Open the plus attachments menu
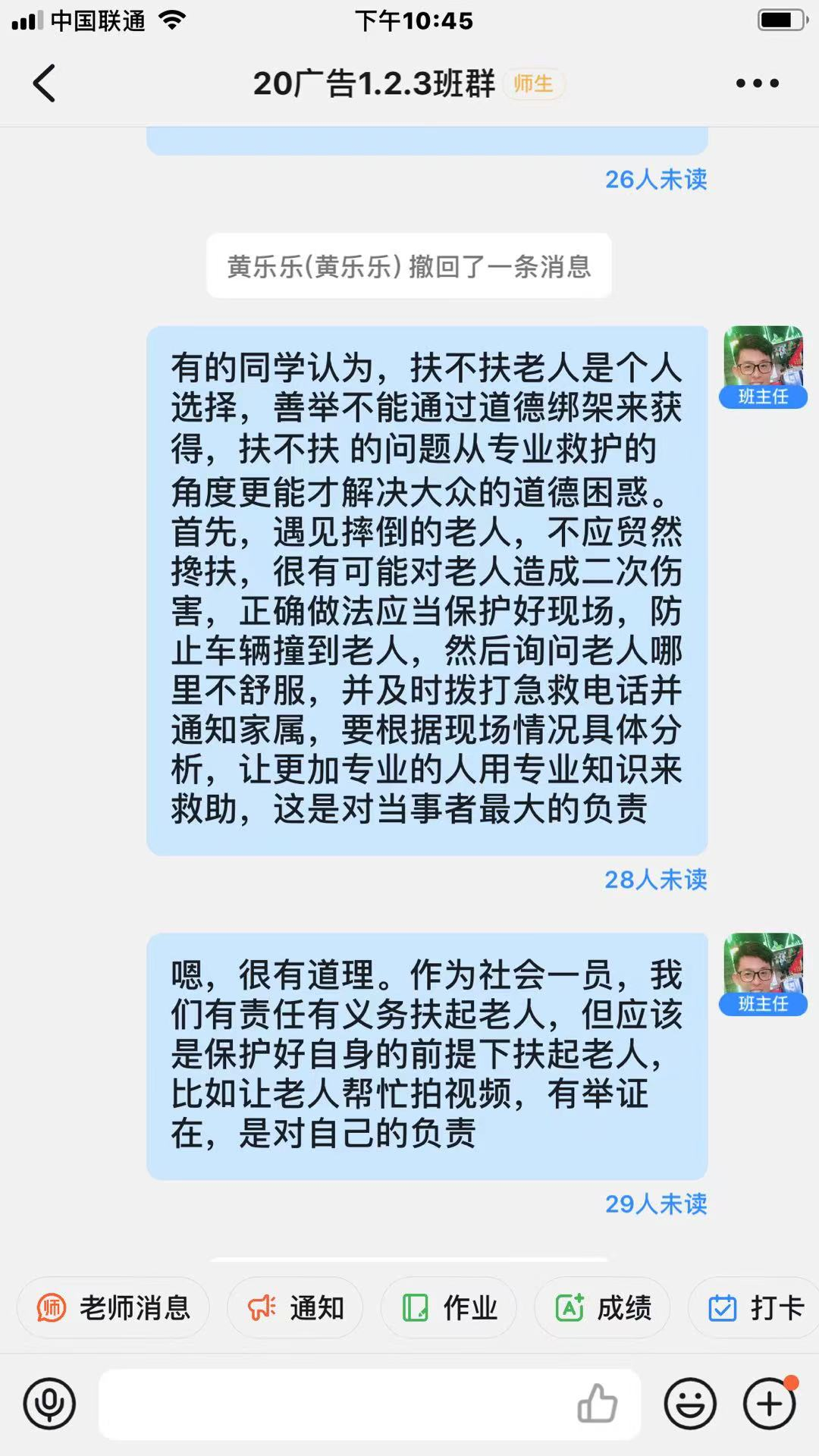This screenshot has width=819, height=1456. coord(770,1404)
